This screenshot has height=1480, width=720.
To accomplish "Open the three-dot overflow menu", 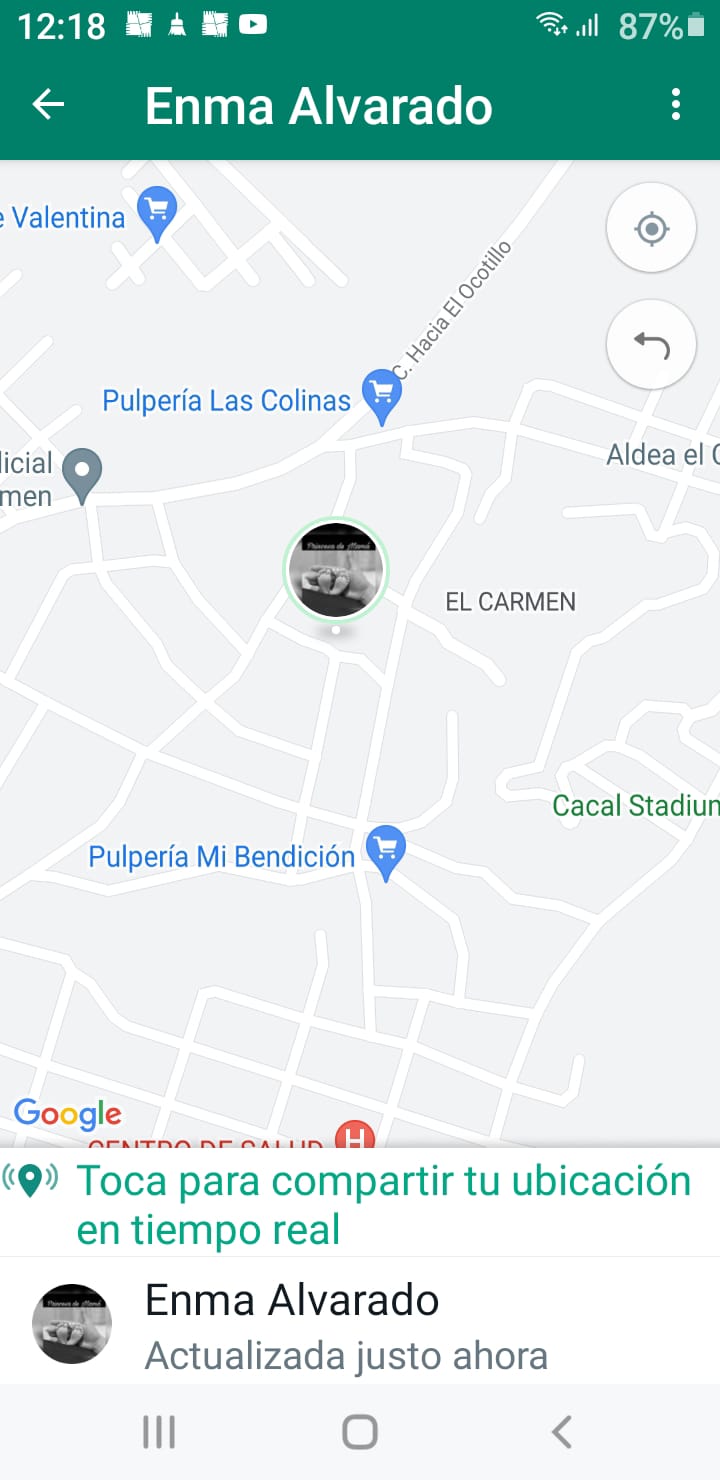I will point(676,104).
